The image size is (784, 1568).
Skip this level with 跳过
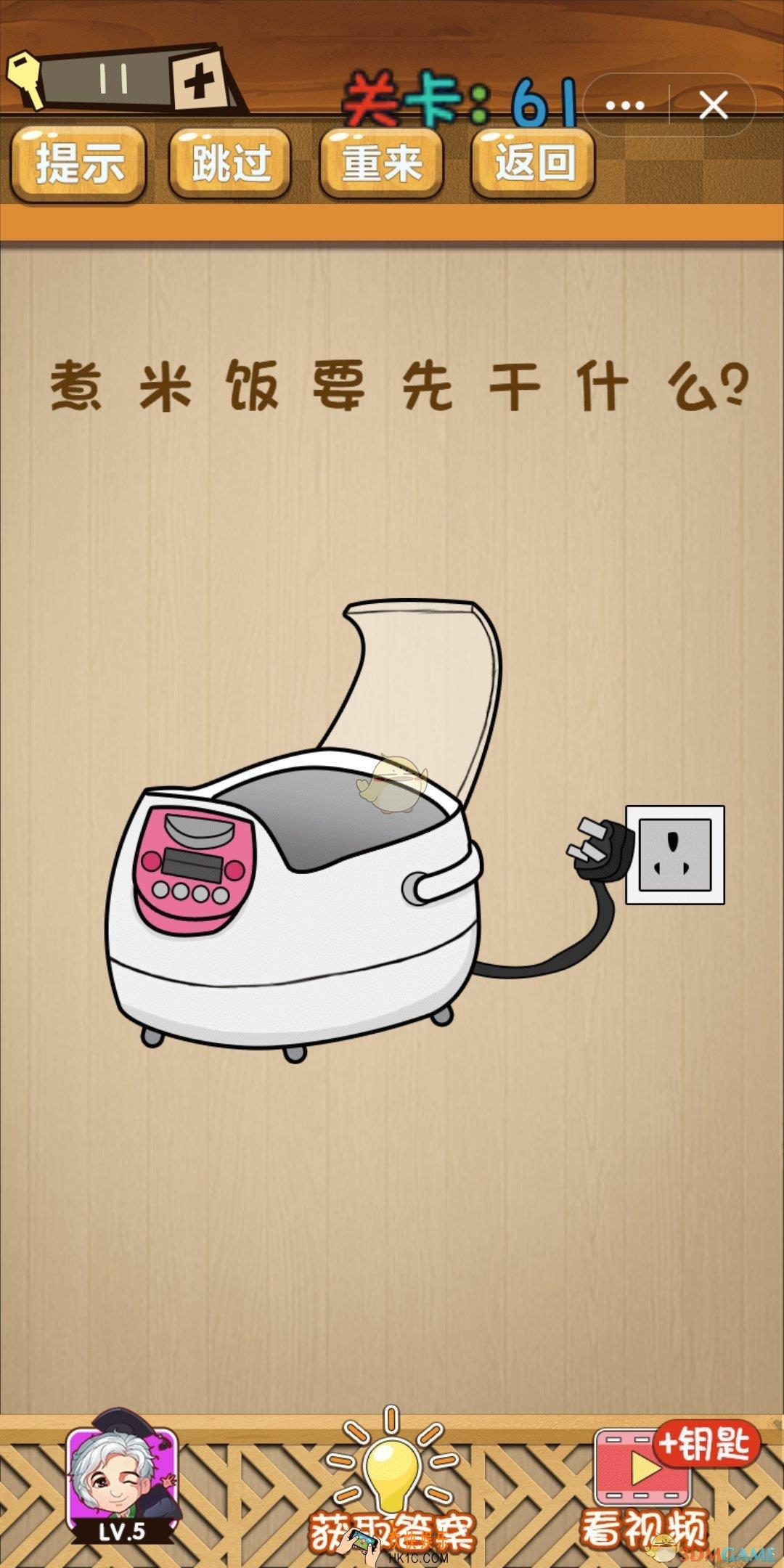click(231, 163)
